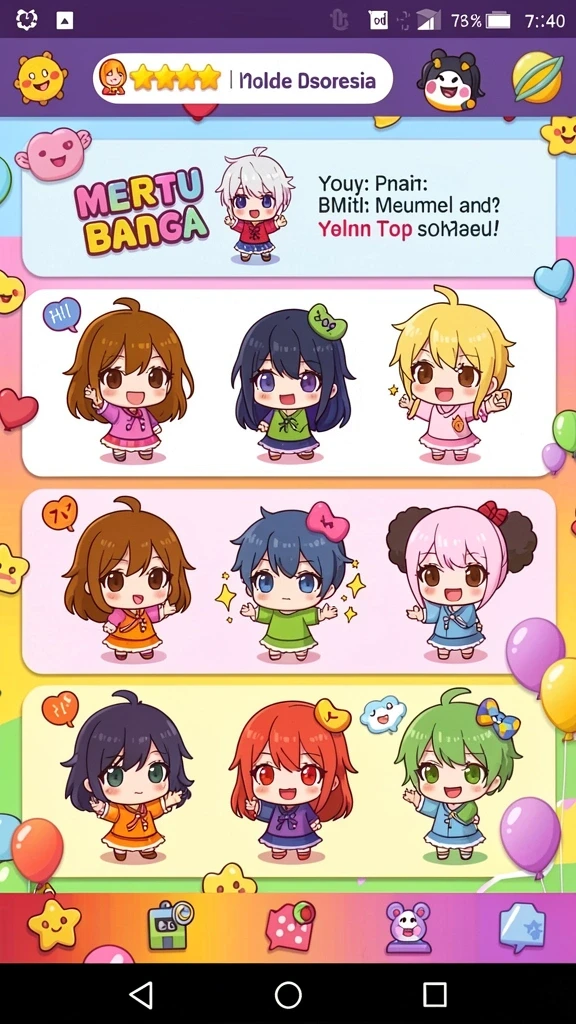Image resolution: width=576 pixels, height=1024 pixels.
Task: Open the pink polka-dot tab in the bottom bar
Action: pos(290,925)
